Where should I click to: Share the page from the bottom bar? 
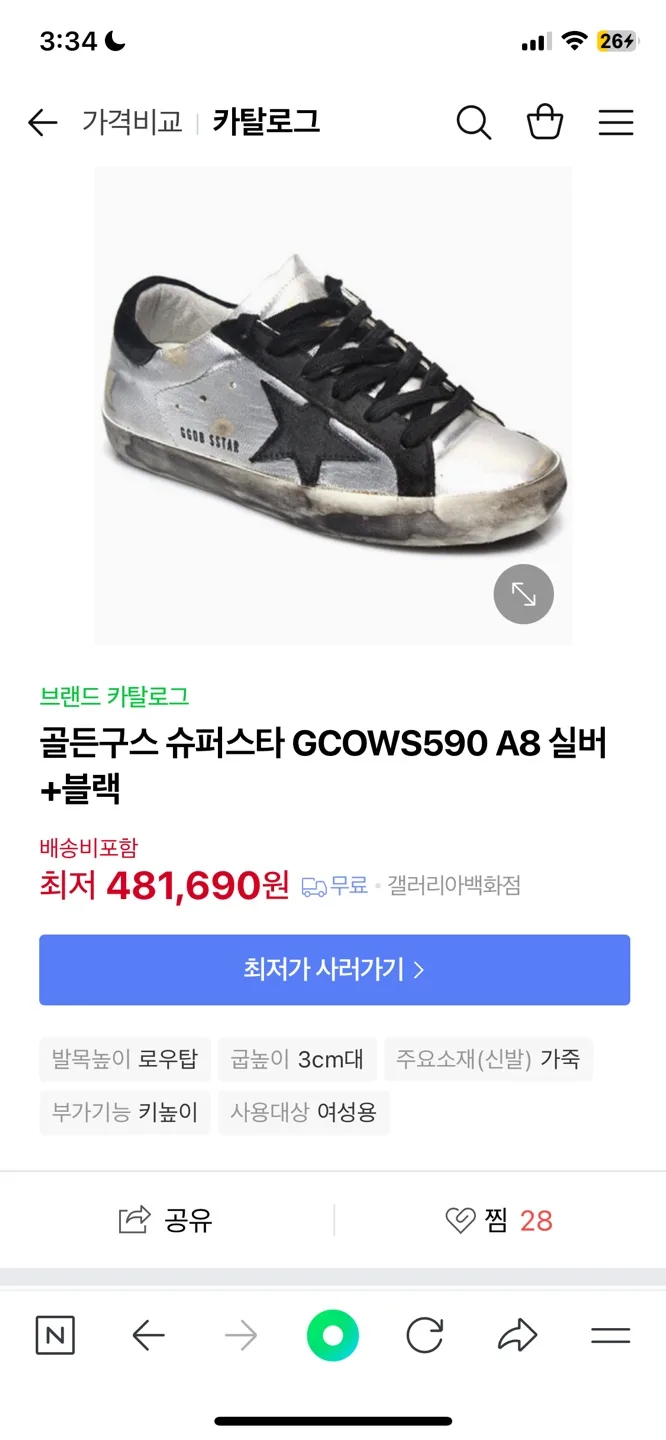517,1336
